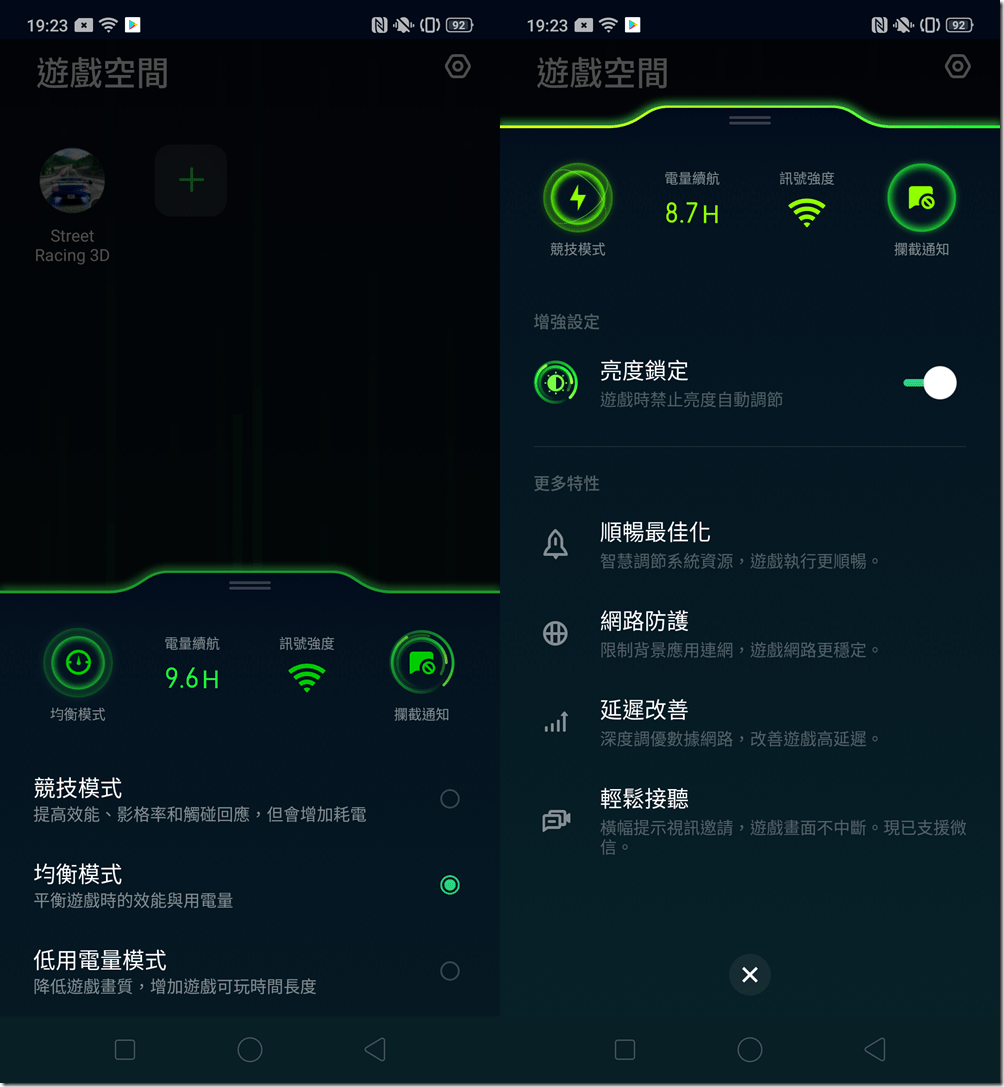Open 順暢最佳化 feature
This screenshot has width=1004, height=1087.
[700, 545]
